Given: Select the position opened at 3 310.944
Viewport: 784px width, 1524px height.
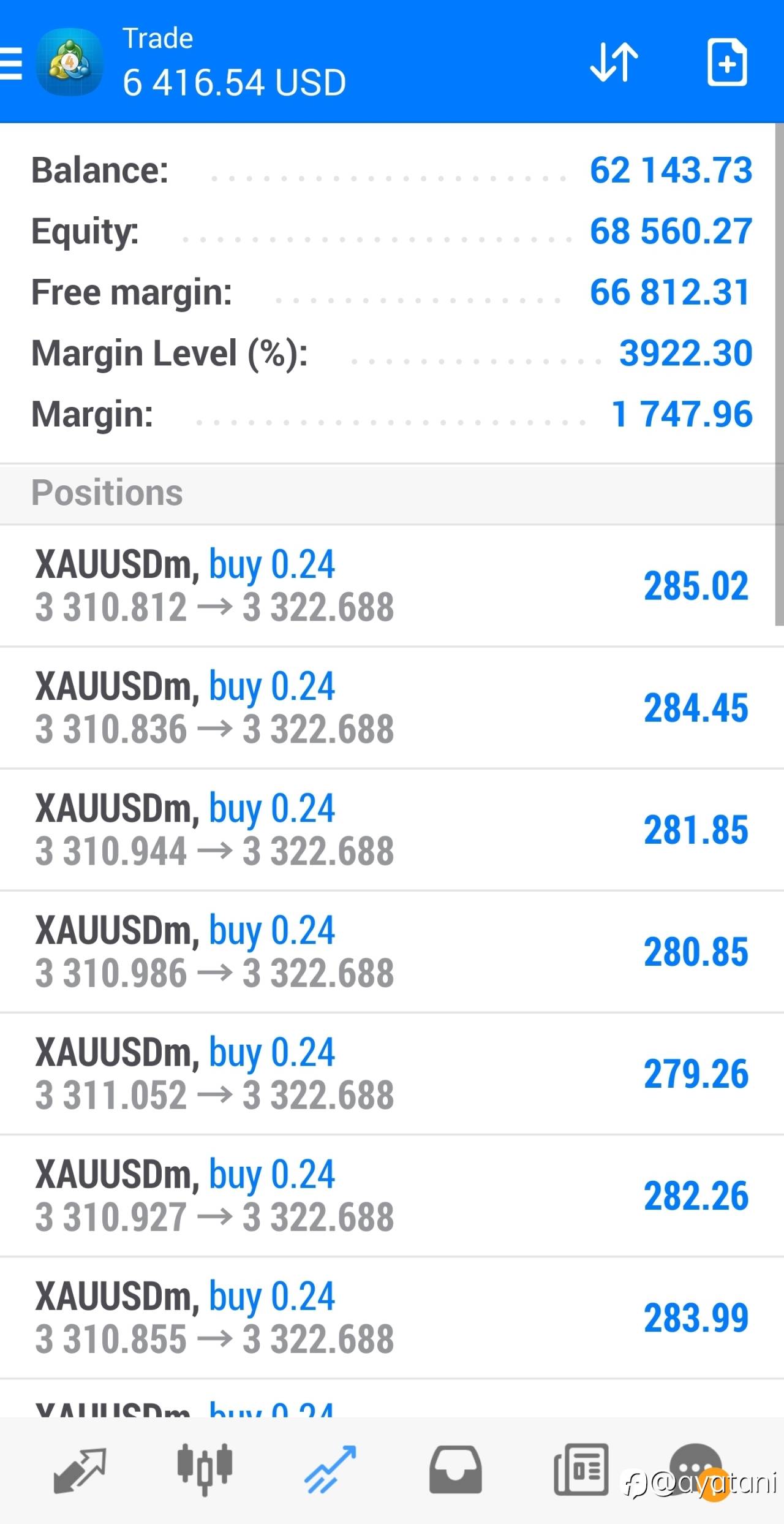Looking at the screenshot, I should (x=392, y=830).
